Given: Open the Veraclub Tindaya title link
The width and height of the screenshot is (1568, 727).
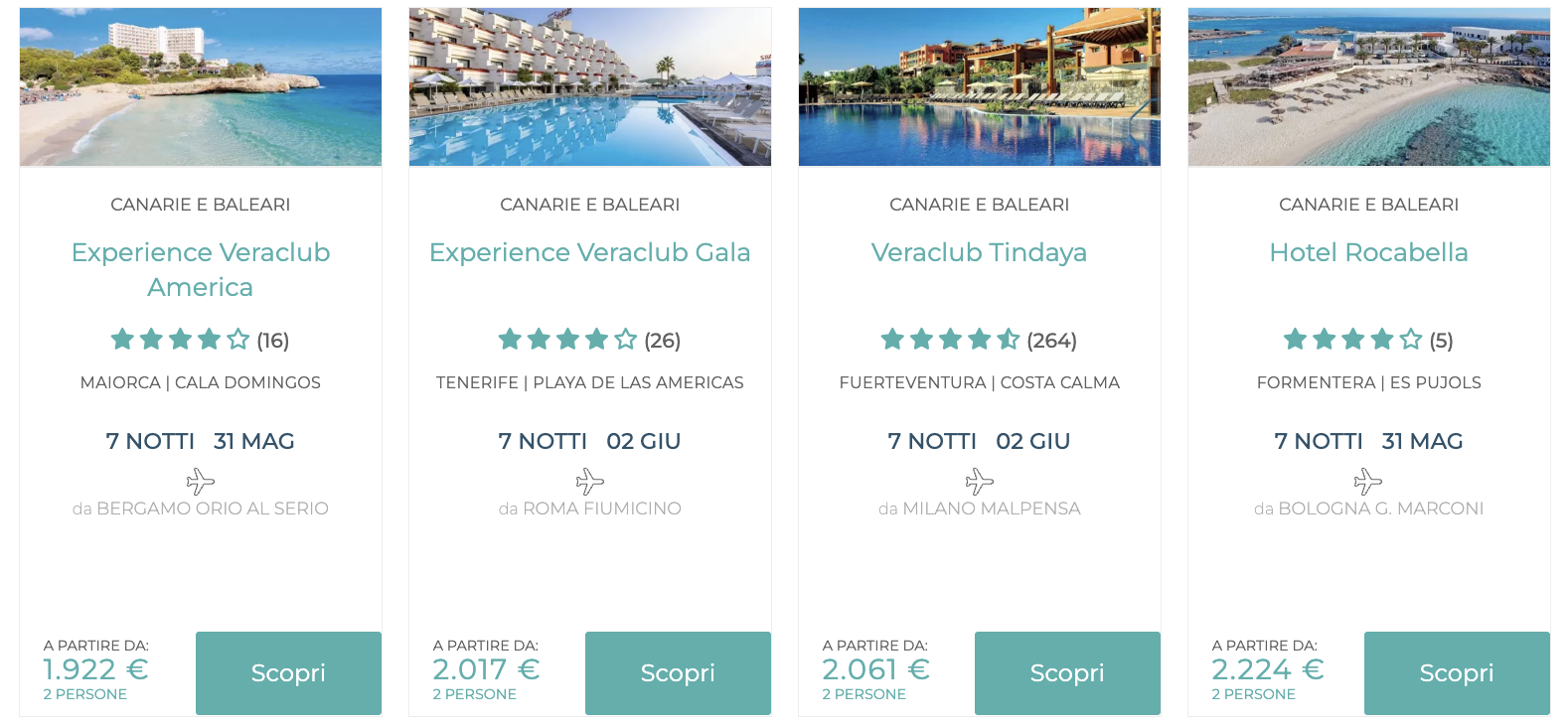Looking at the screenshot, I should (x=980, y=252).
